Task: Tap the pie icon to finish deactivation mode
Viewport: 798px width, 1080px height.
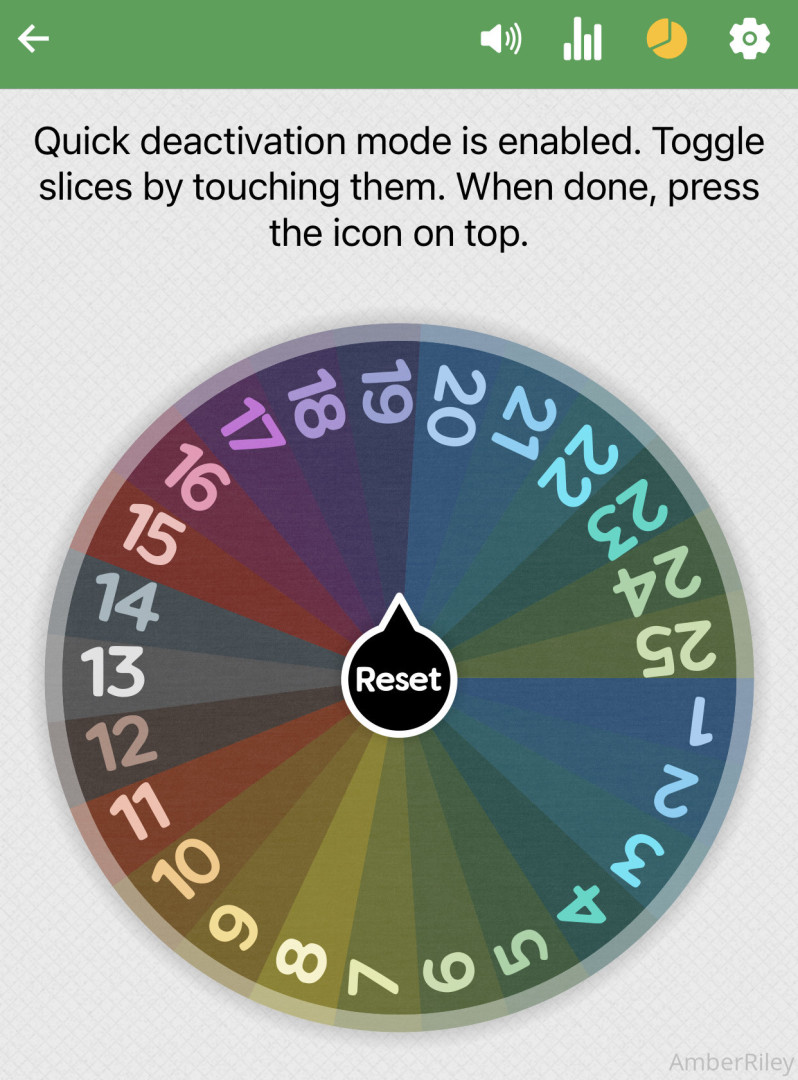Action: click(x=667, y=40)
